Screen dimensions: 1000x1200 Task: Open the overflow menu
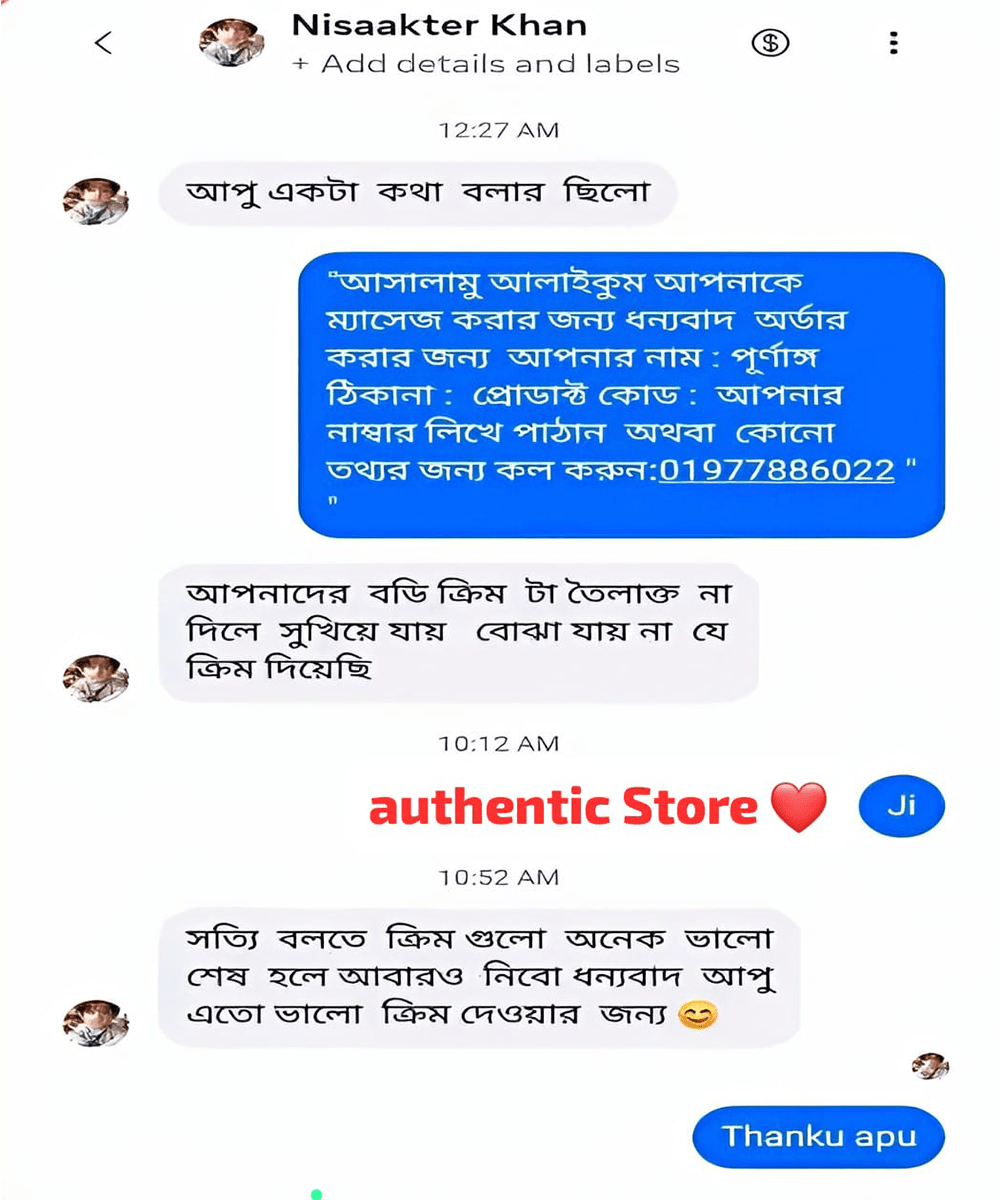point(893,43)
